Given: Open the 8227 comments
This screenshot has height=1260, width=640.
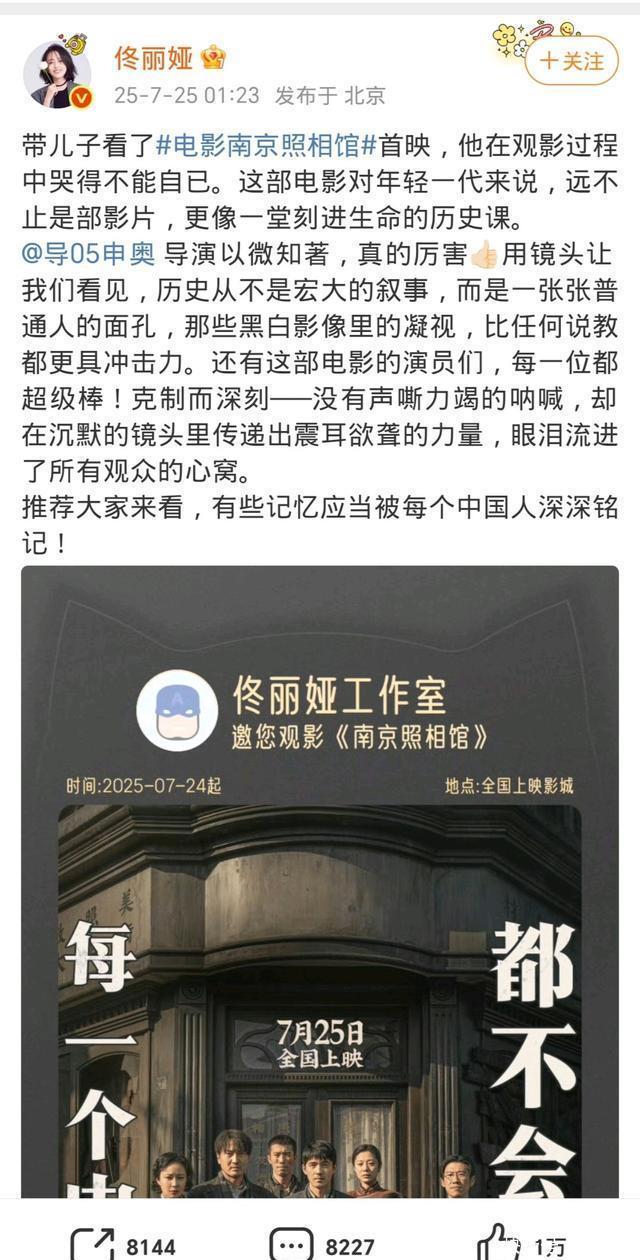Looking at the screenshot, I should click(x=322, y=1246).
